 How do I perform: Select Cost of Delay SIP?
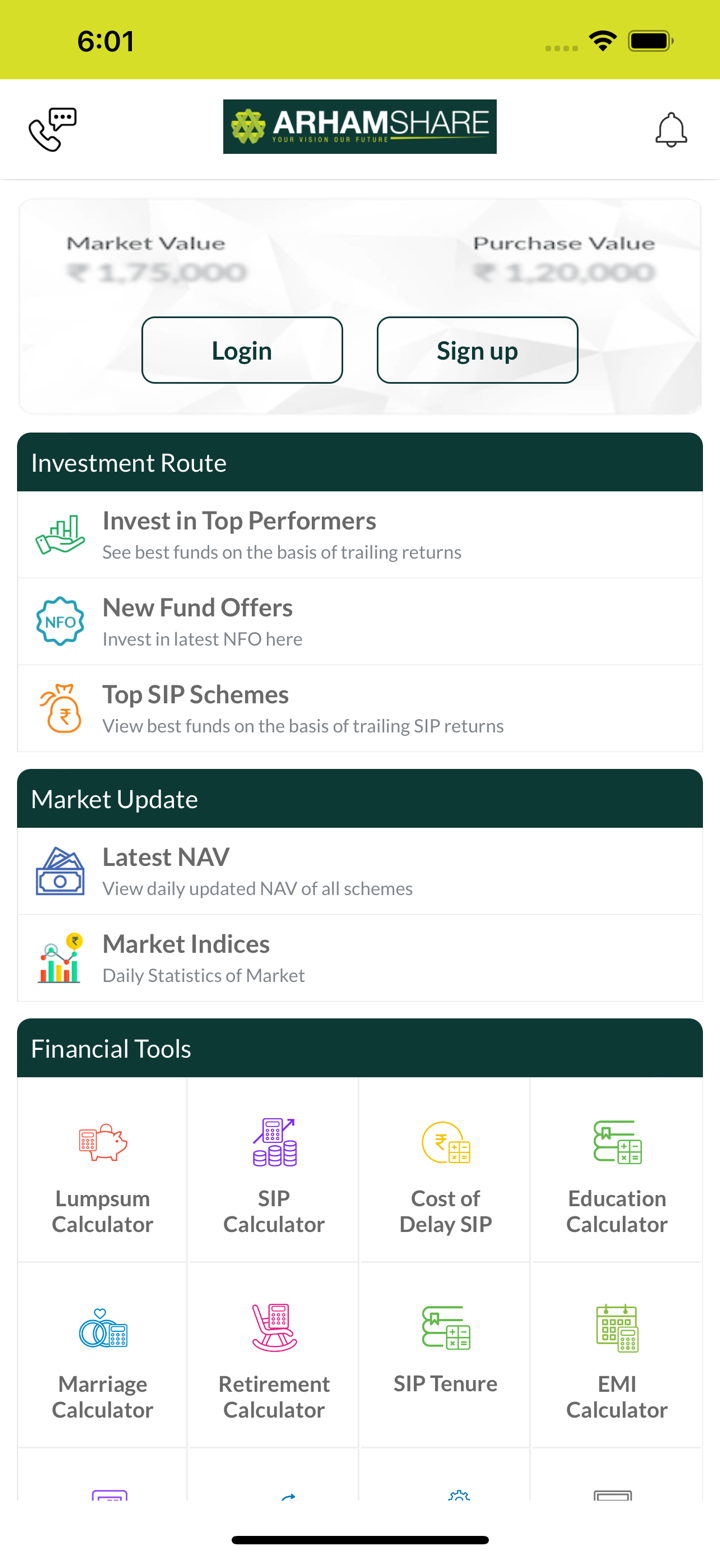(x=446, y=1170)
